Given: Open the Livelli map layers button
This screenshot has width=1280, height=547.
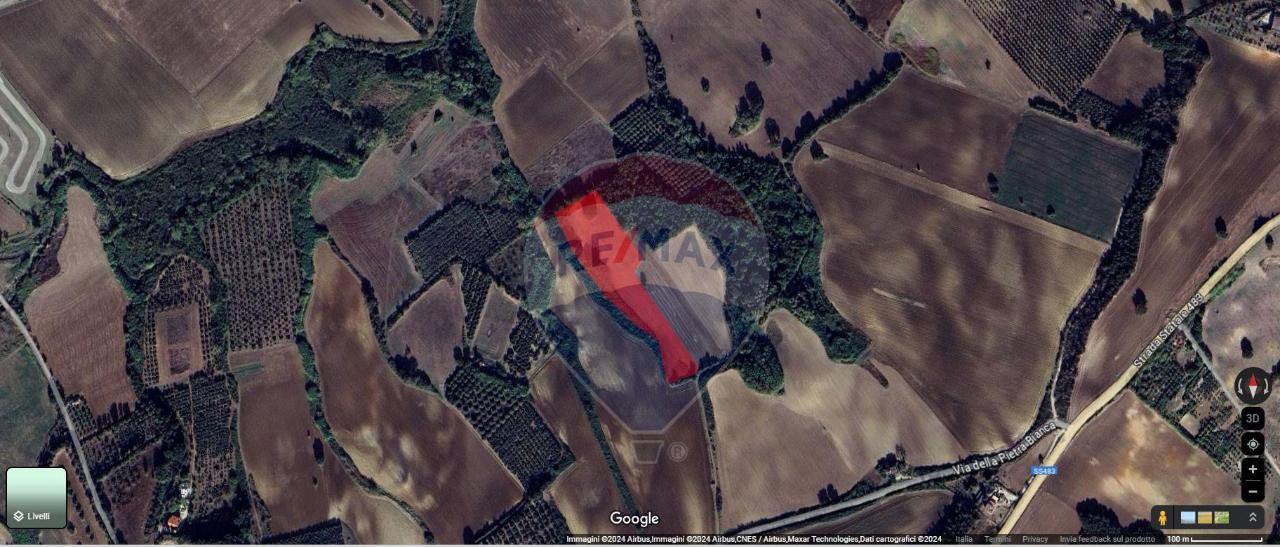Looking at the screenshot, I should coord(36,498).
